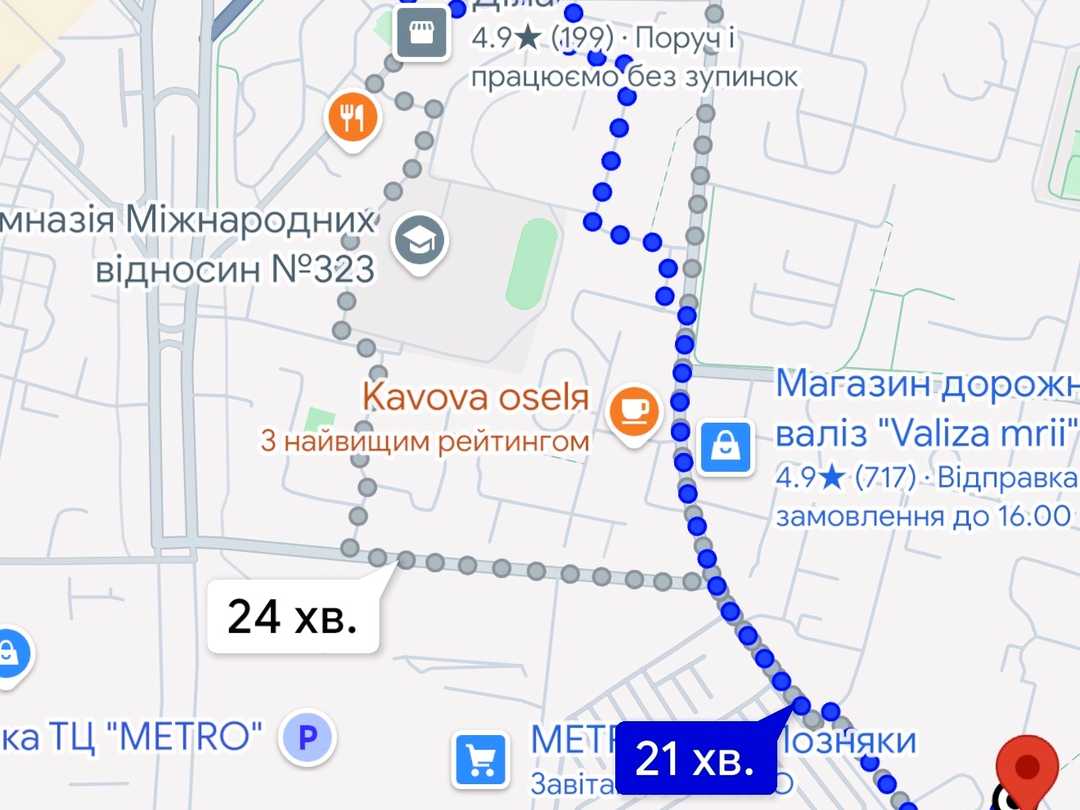Viewport: 1080px width, 810px height.
Task: Tap the 21 хв. route label
Action: point(696,758)
